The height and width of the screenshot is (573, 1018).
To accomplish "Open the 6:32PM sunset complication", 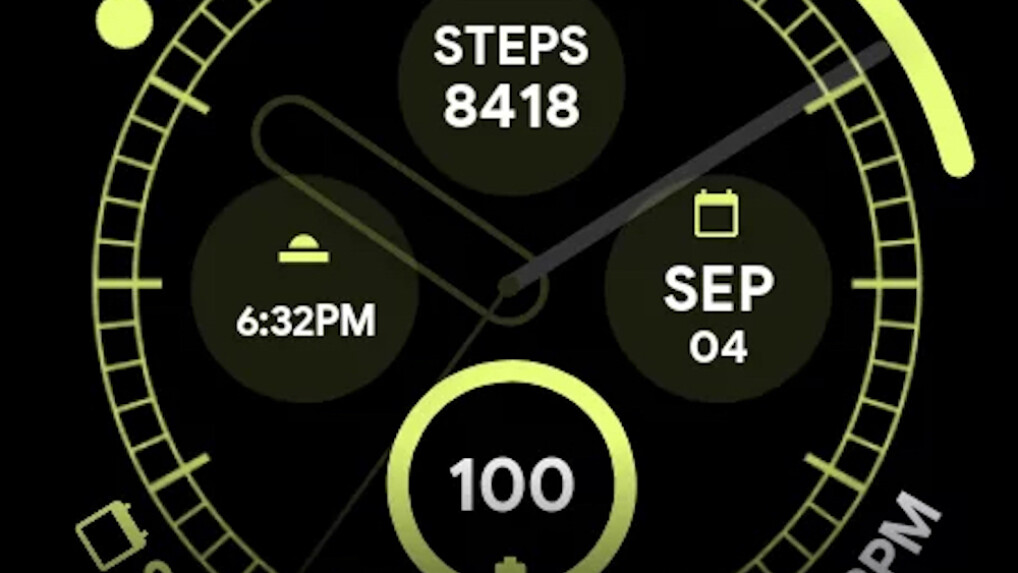I will click(304, 290).
